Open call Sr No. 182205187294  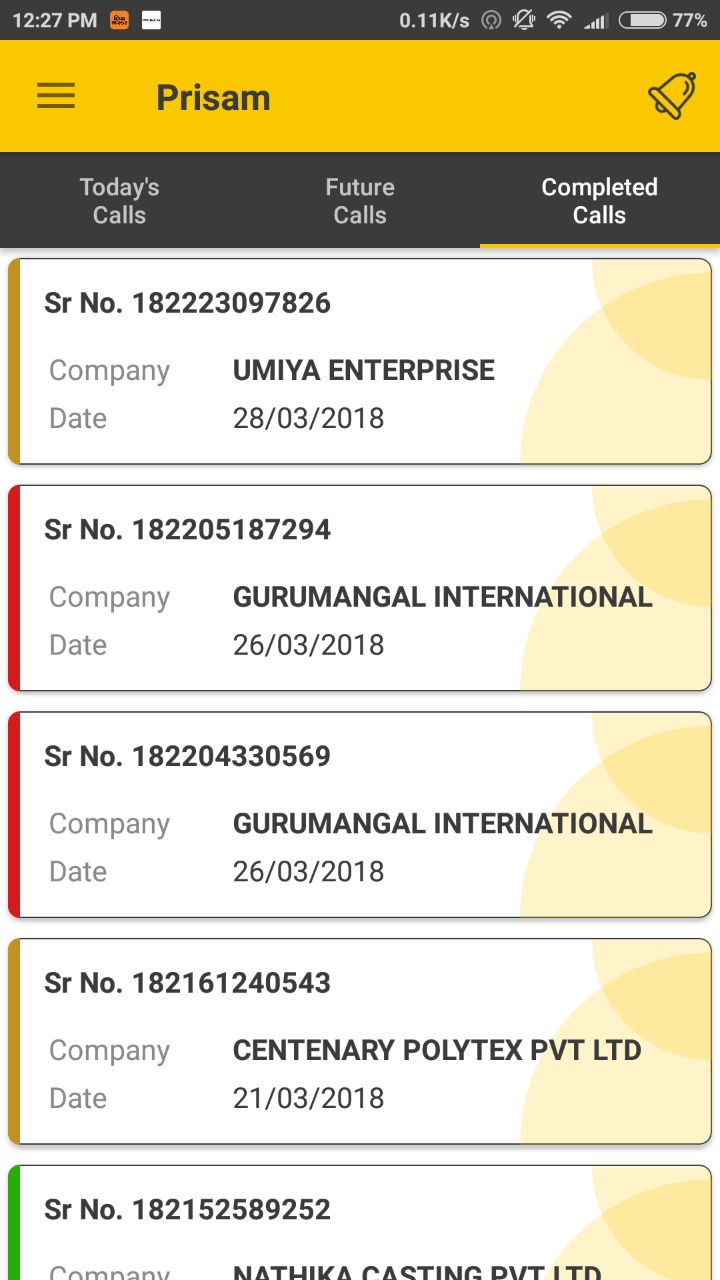[x=360, y=588]
